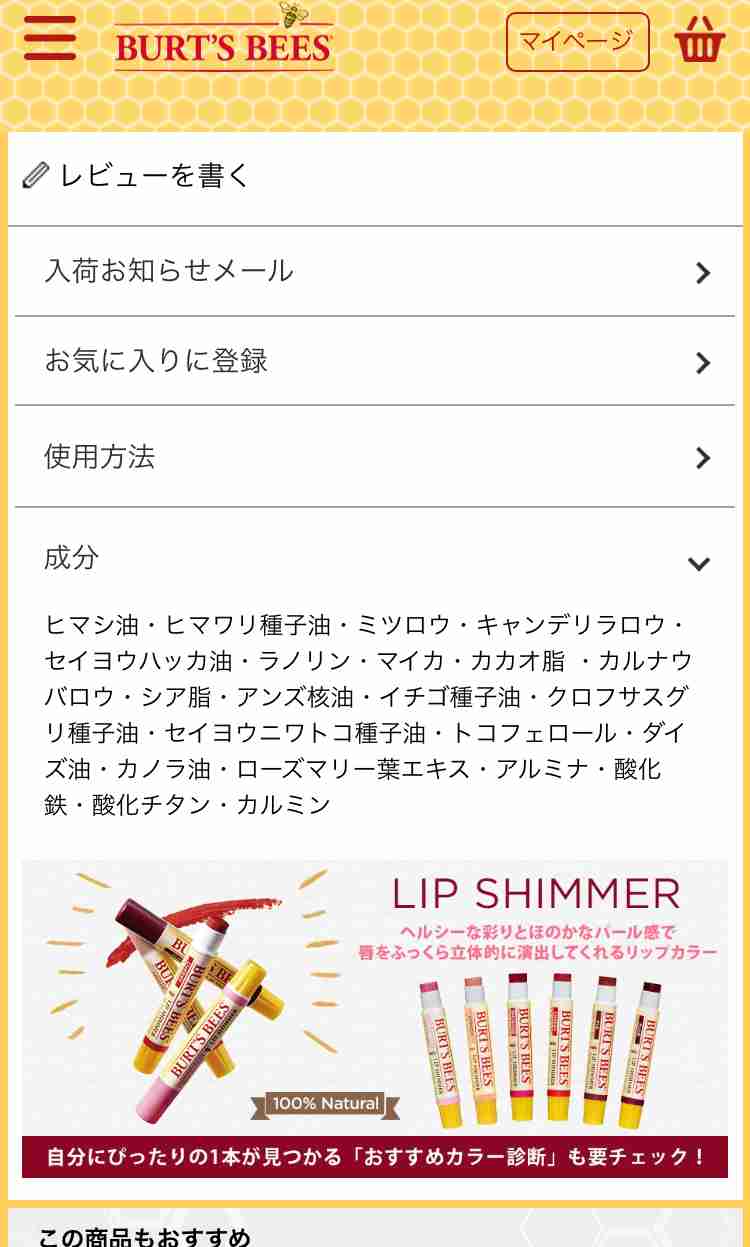Open 入荷お知らせメール
750x1247 pixels.
(375, 272)
